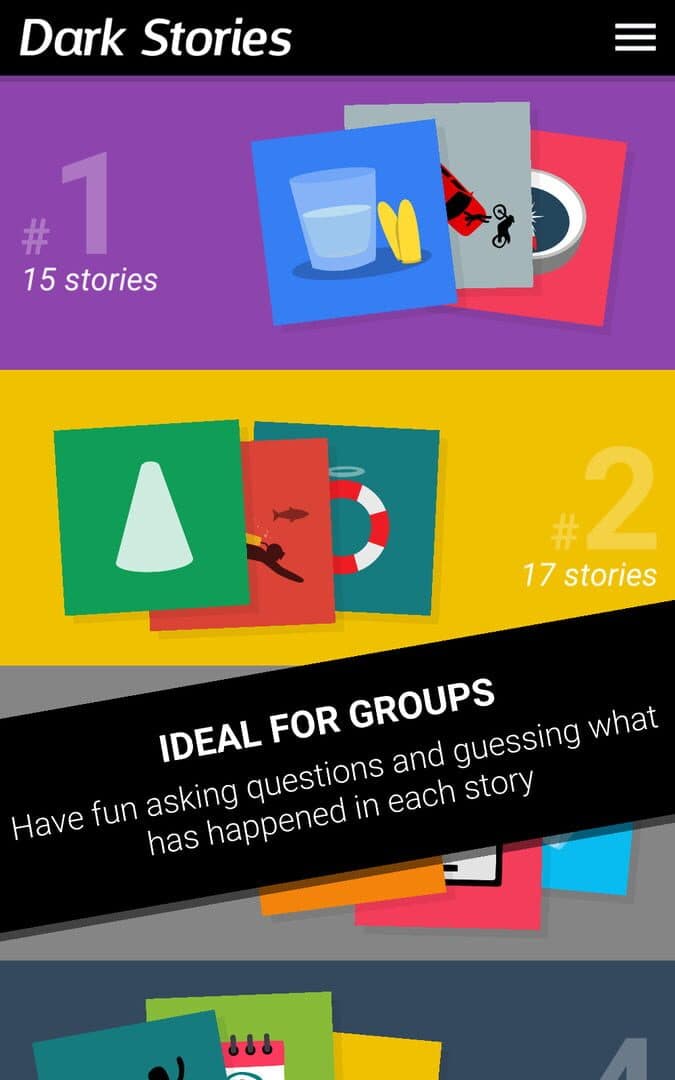Open the hamburger menu

tap(635, 37)
